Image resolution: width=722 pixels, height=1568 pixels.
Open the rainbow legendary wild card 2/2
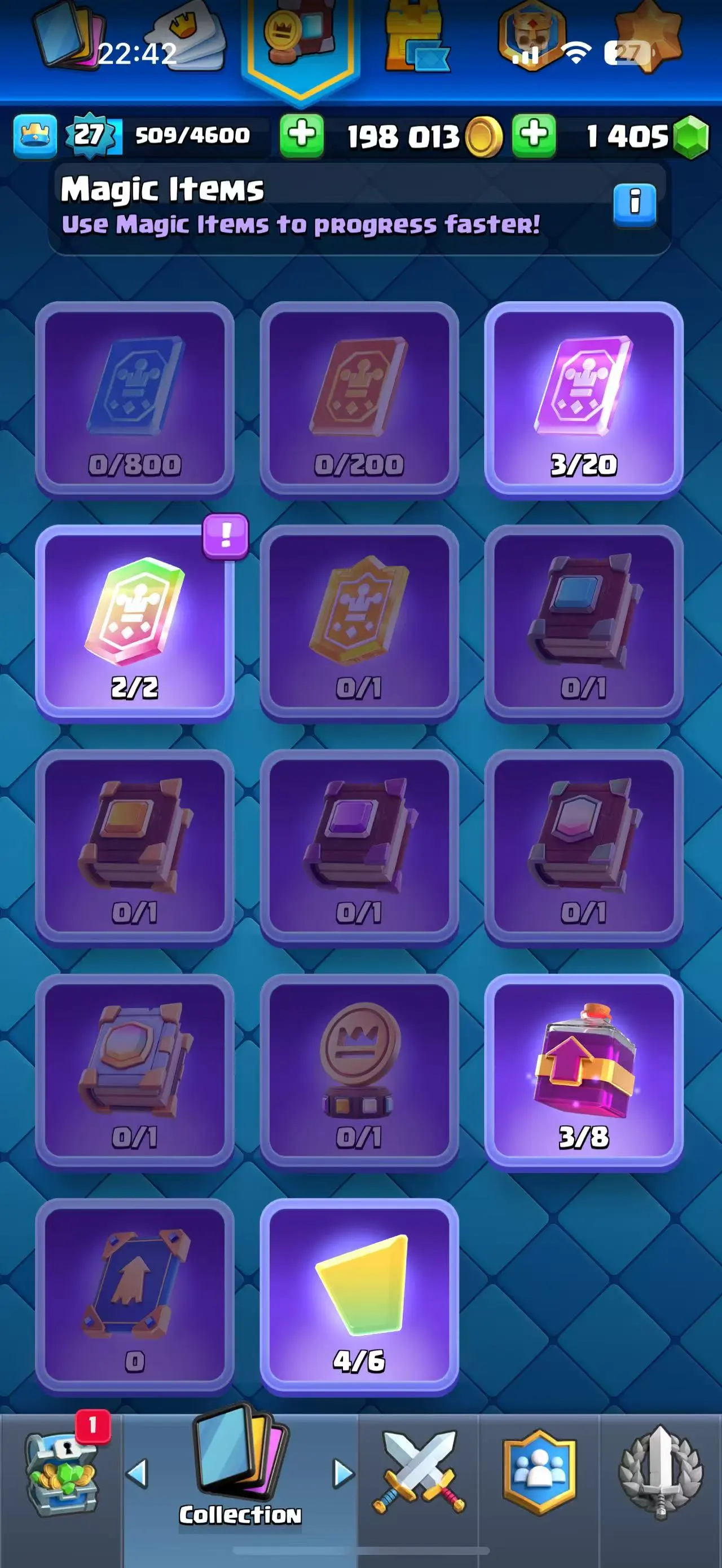[x=135, y=622]
